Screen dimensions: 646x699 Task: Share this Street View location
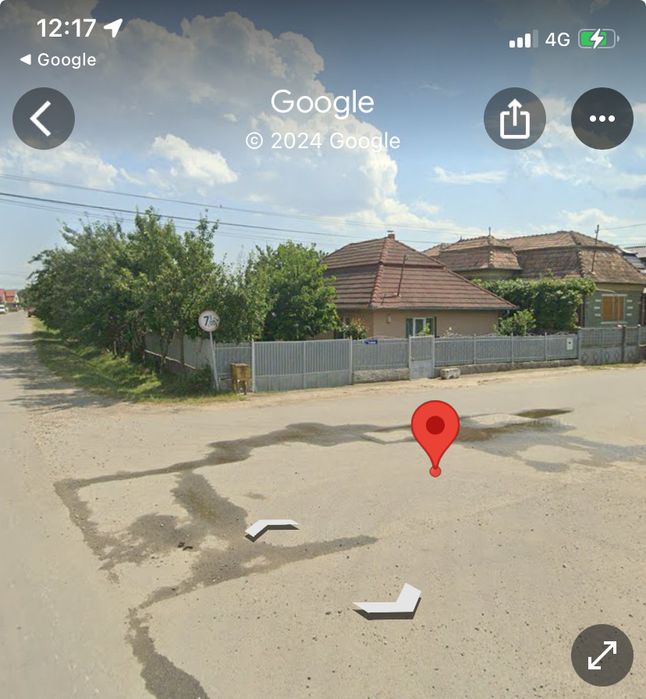(x=514, y=119)
